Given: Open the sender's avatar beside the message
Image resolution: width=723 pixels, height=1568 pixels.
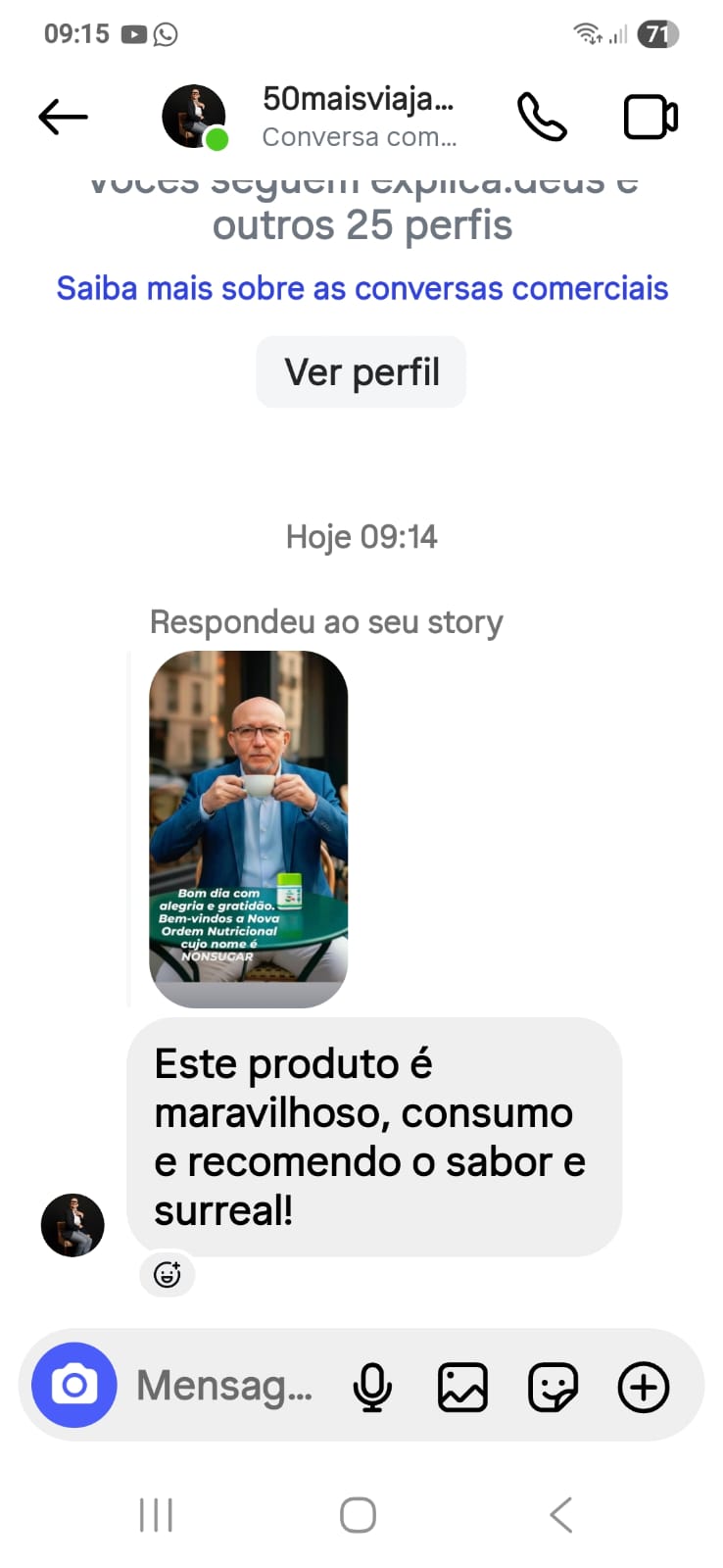Looking at the screenshot, I should tap(72, 1224).
